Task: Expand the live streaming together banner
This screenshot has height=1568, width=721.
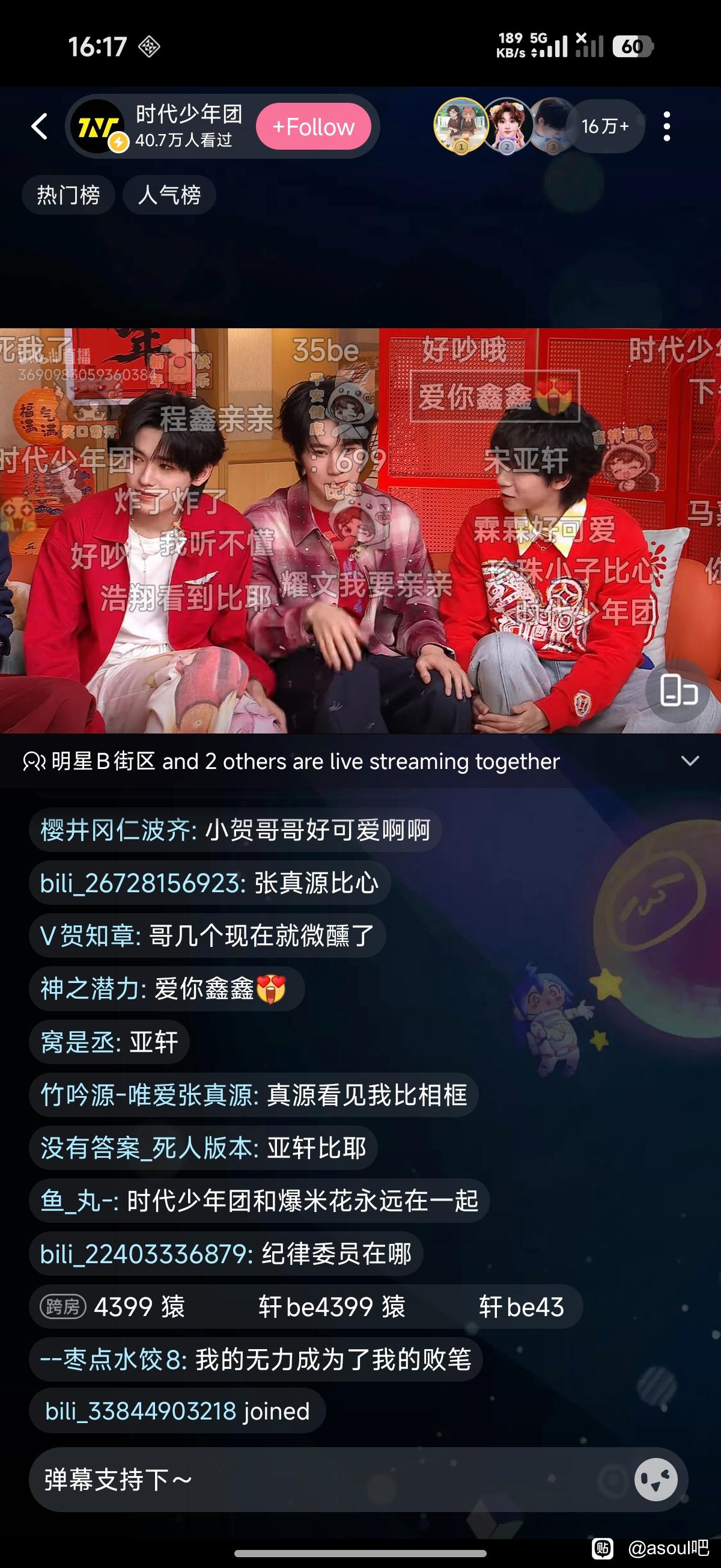Action: 689,761
